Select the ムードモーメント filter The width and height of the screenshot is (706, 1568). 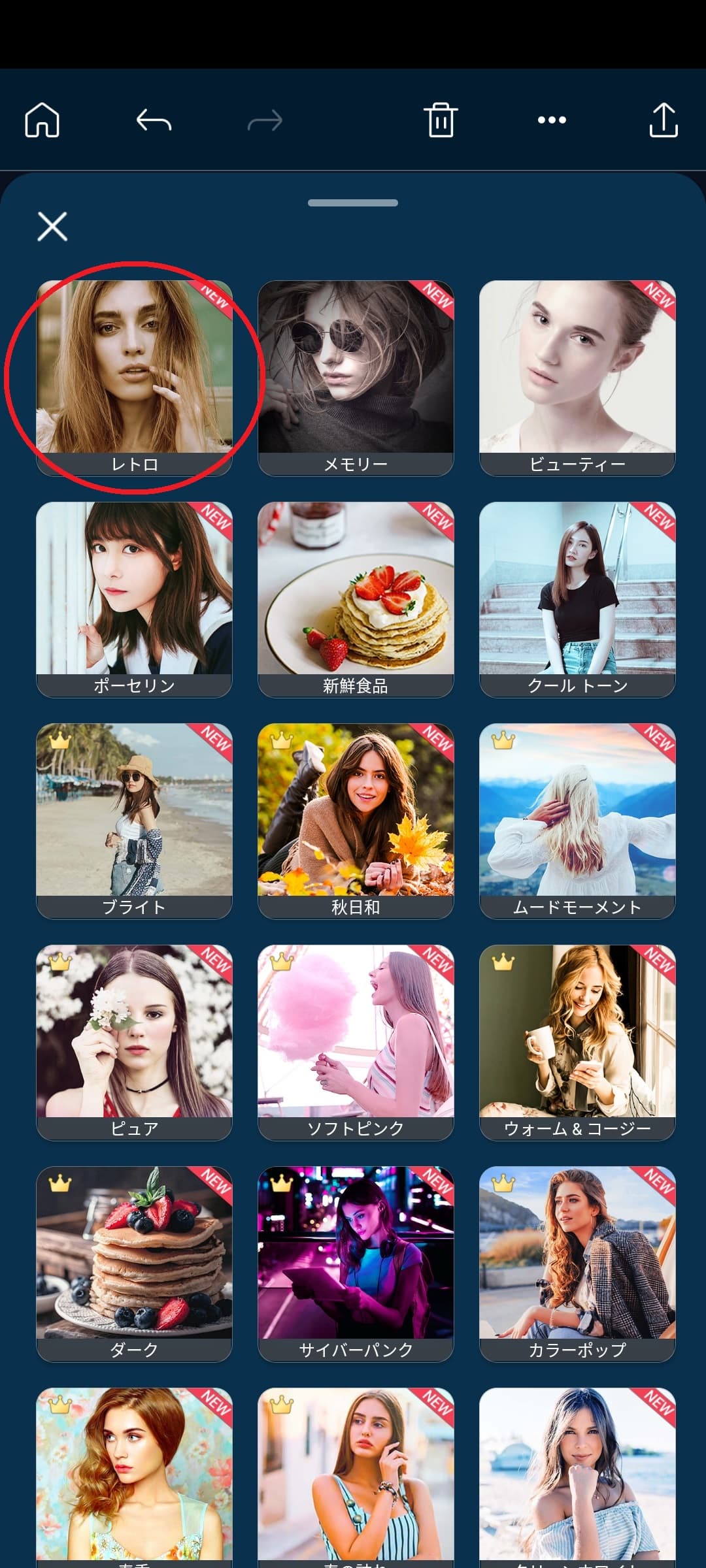tap(577, 821)
